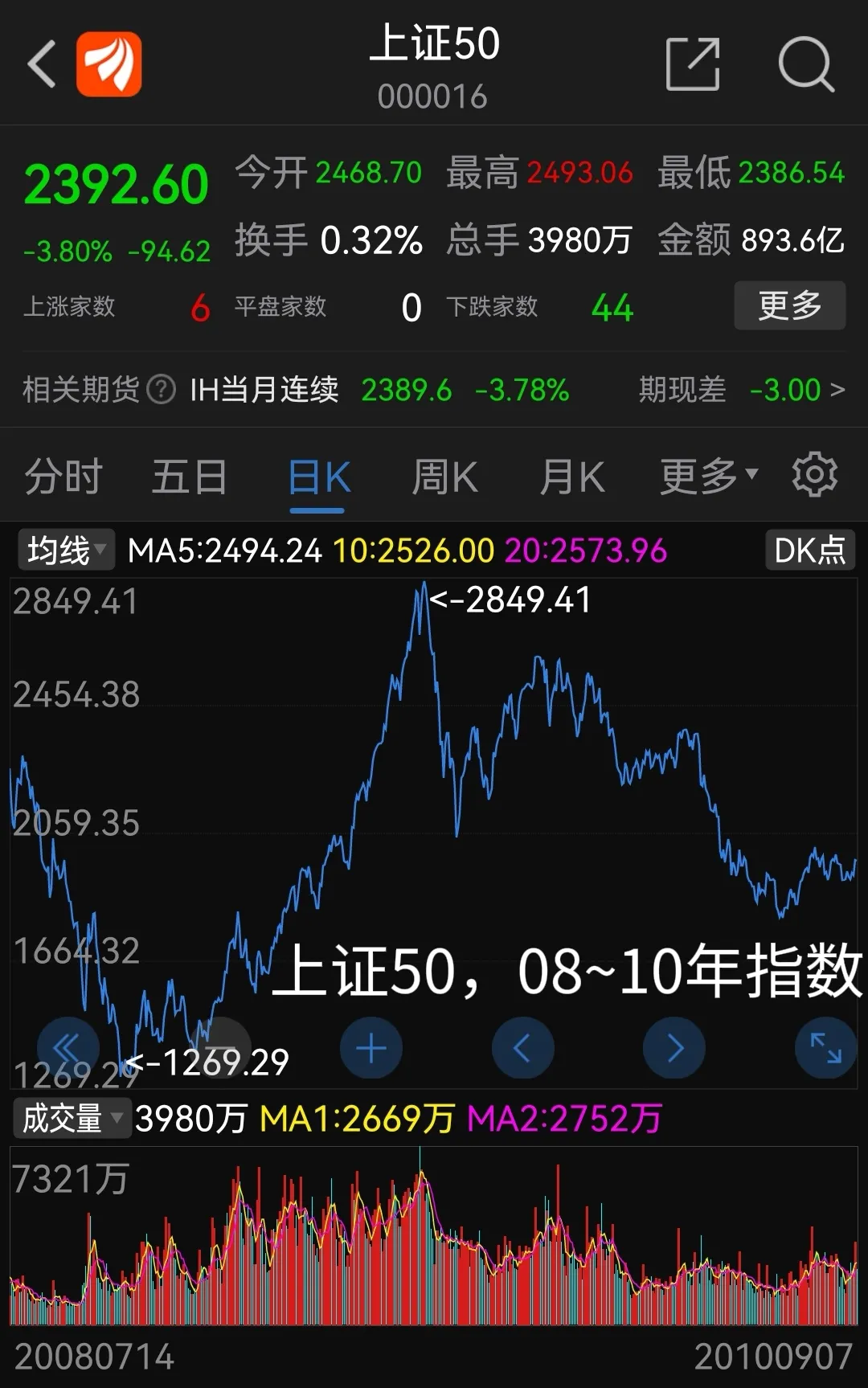The width and height of the screenshot is (868, 1388).
Task: Tap the 更多 button beside 下跌家数
Action: click(789, 305)
